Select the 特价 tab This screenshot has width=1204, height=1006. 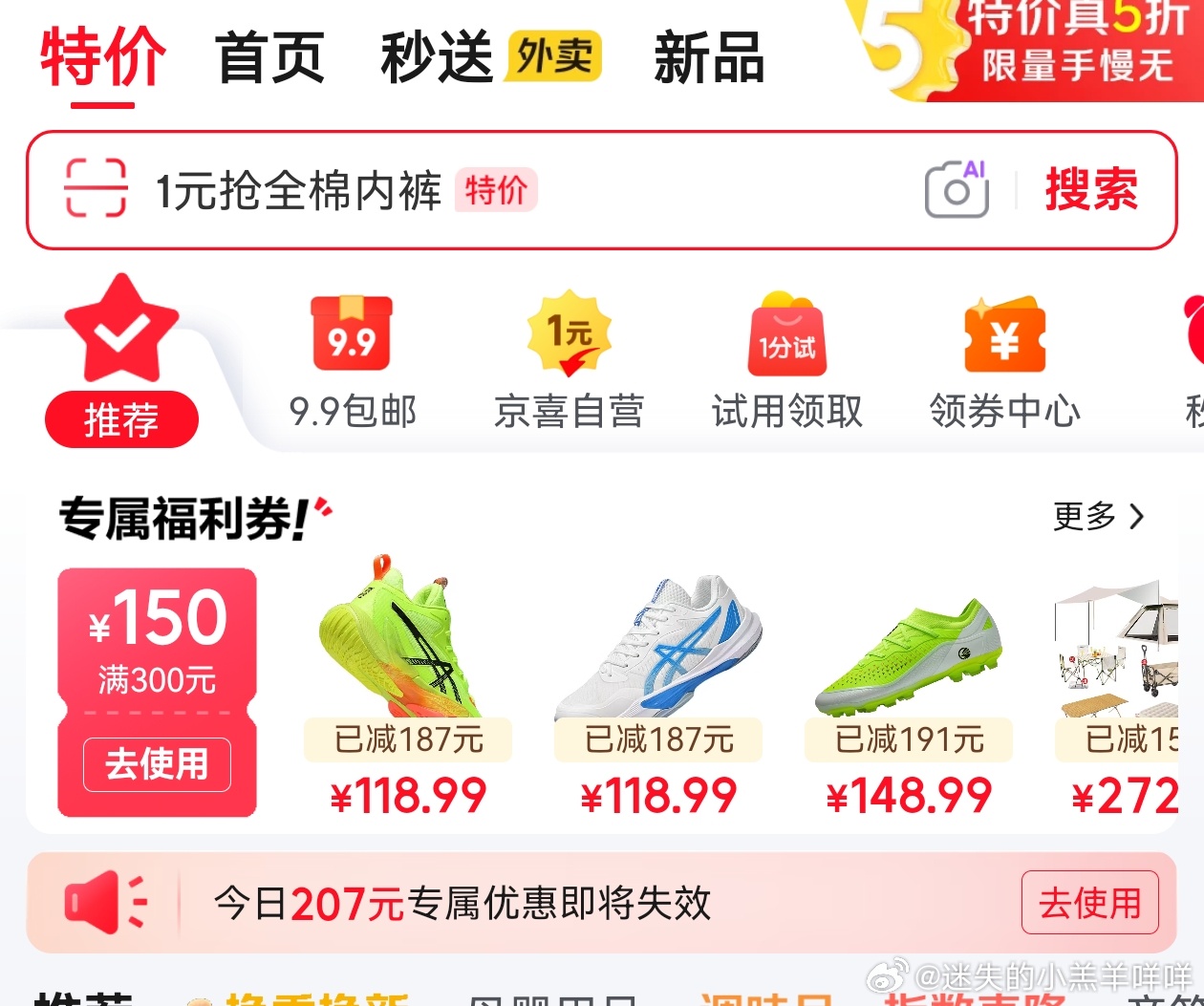pyautogui.click(x=102, y=58)
